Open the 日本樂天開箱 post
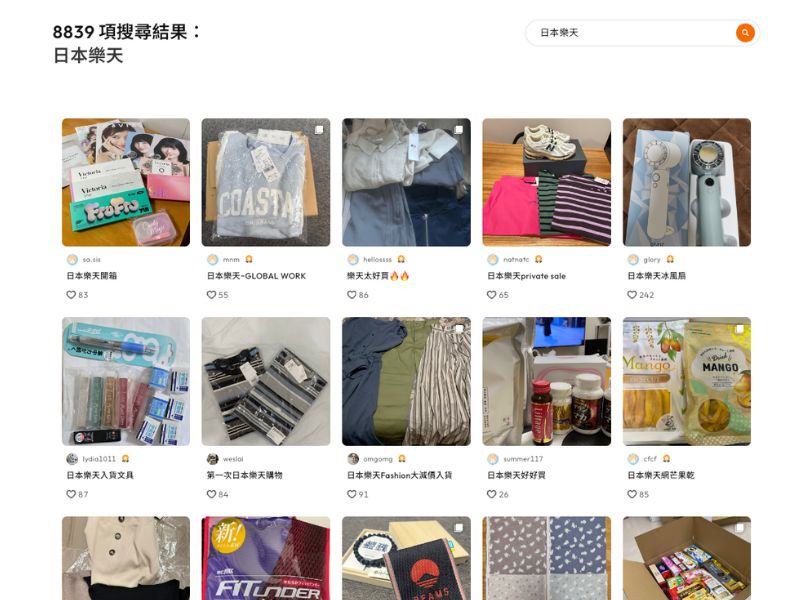This screenshot has height=600, width=800. pyautogui.click(x=125, y=183)
